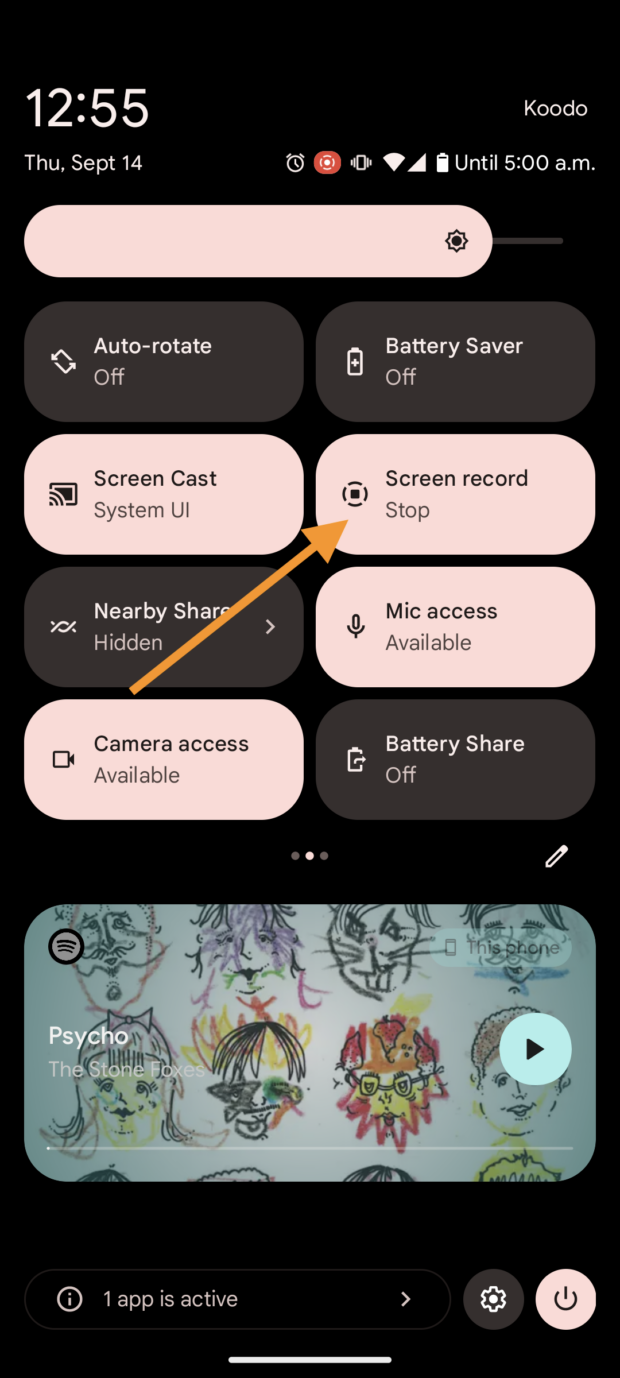Enable Battery Share
The width and height of the screenshot is (620, 1378).
455,759
